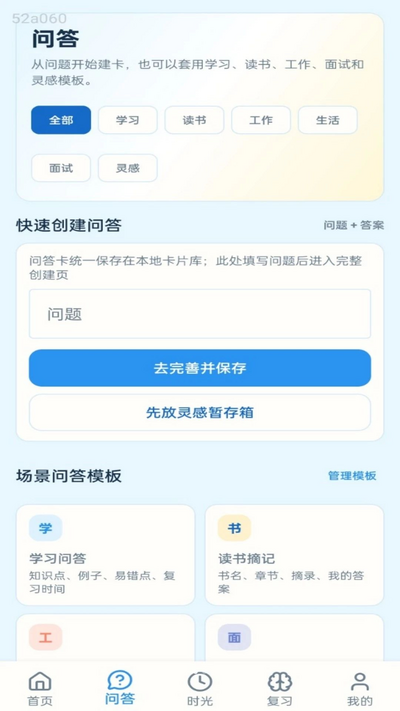Screen dimensions: 400x711
Task: Open the 复习 tab
Action: (280, 688)
